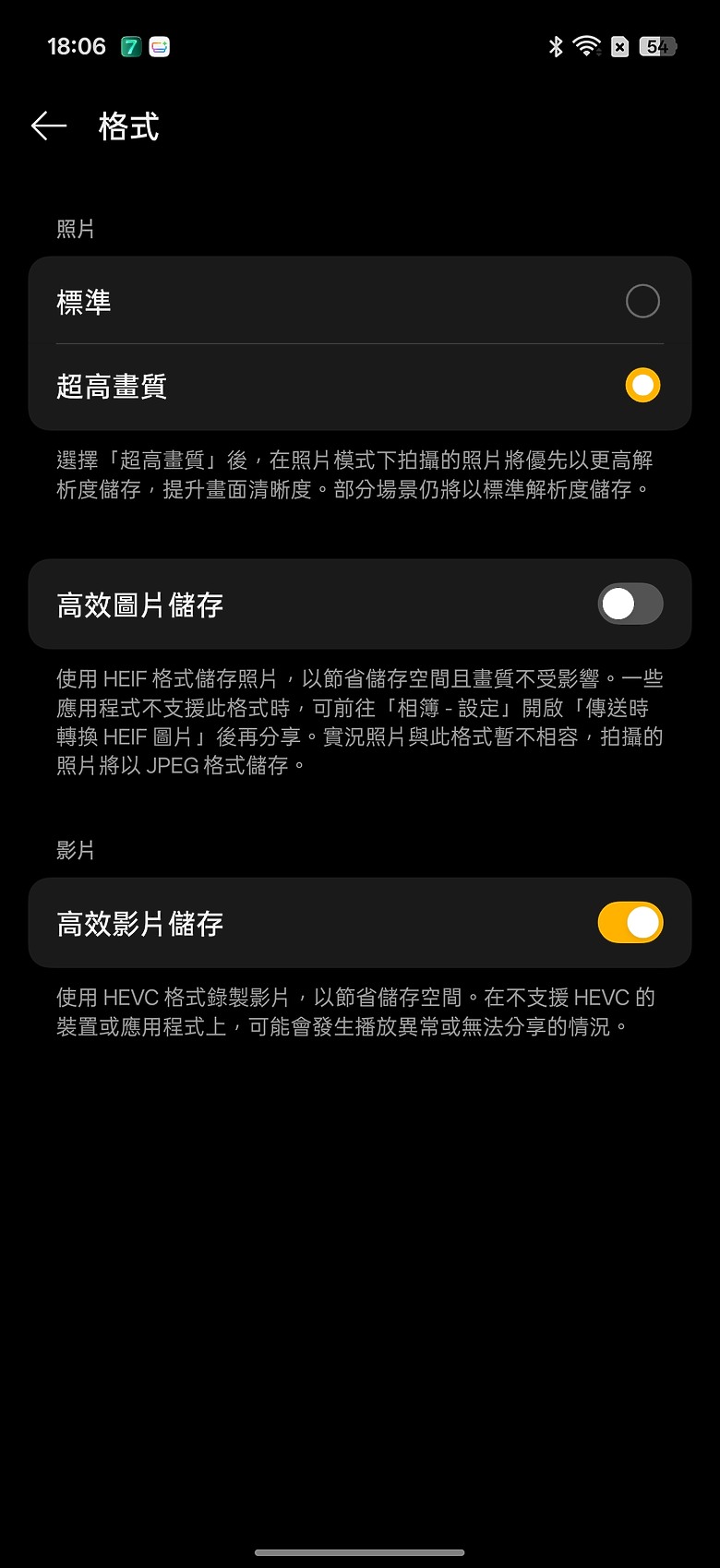Viewport: 720px width, 1568px height.
Task: Select the 超高畫質 photo quality option
Action: coord(642,385)
